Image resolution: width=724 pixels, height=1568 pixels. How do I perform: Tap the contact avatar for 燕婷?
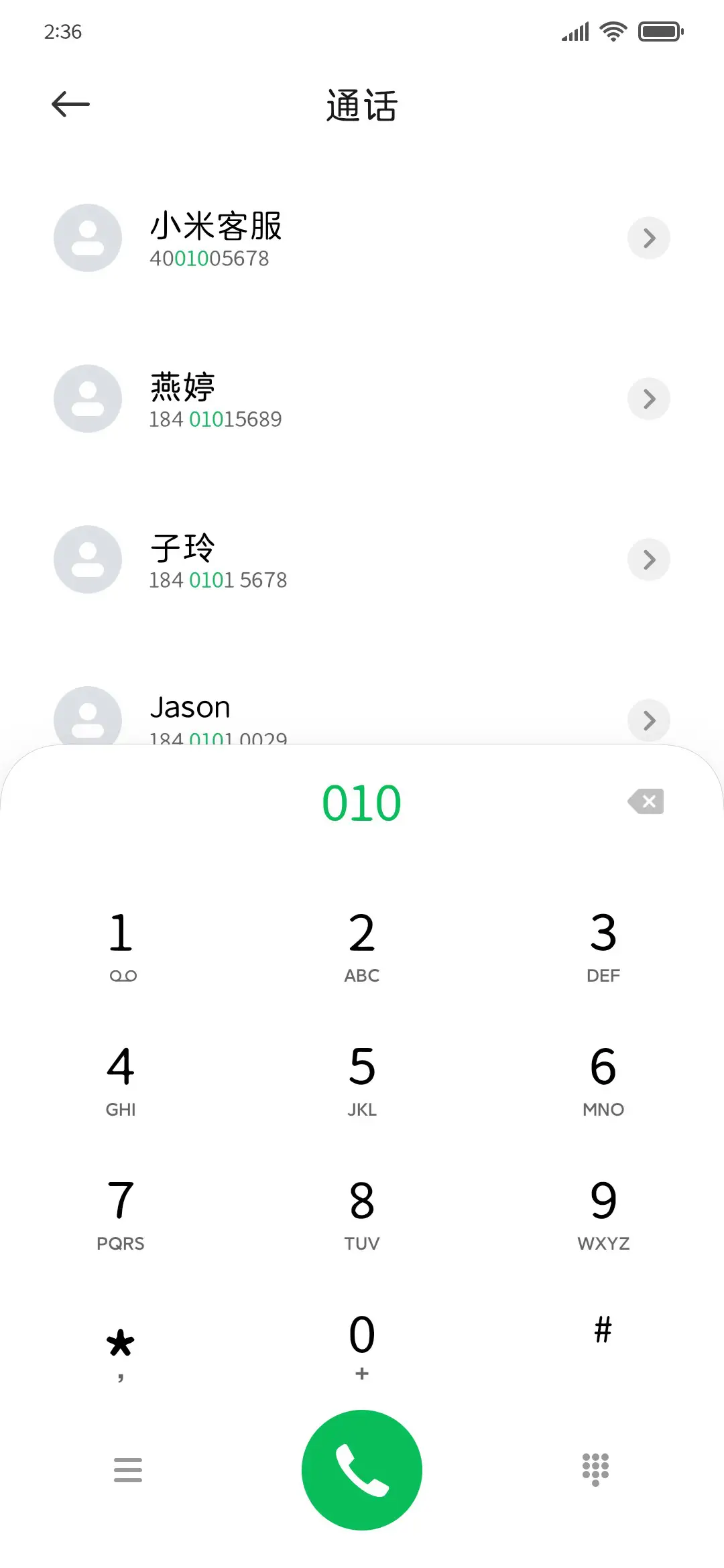coord(87,399)
